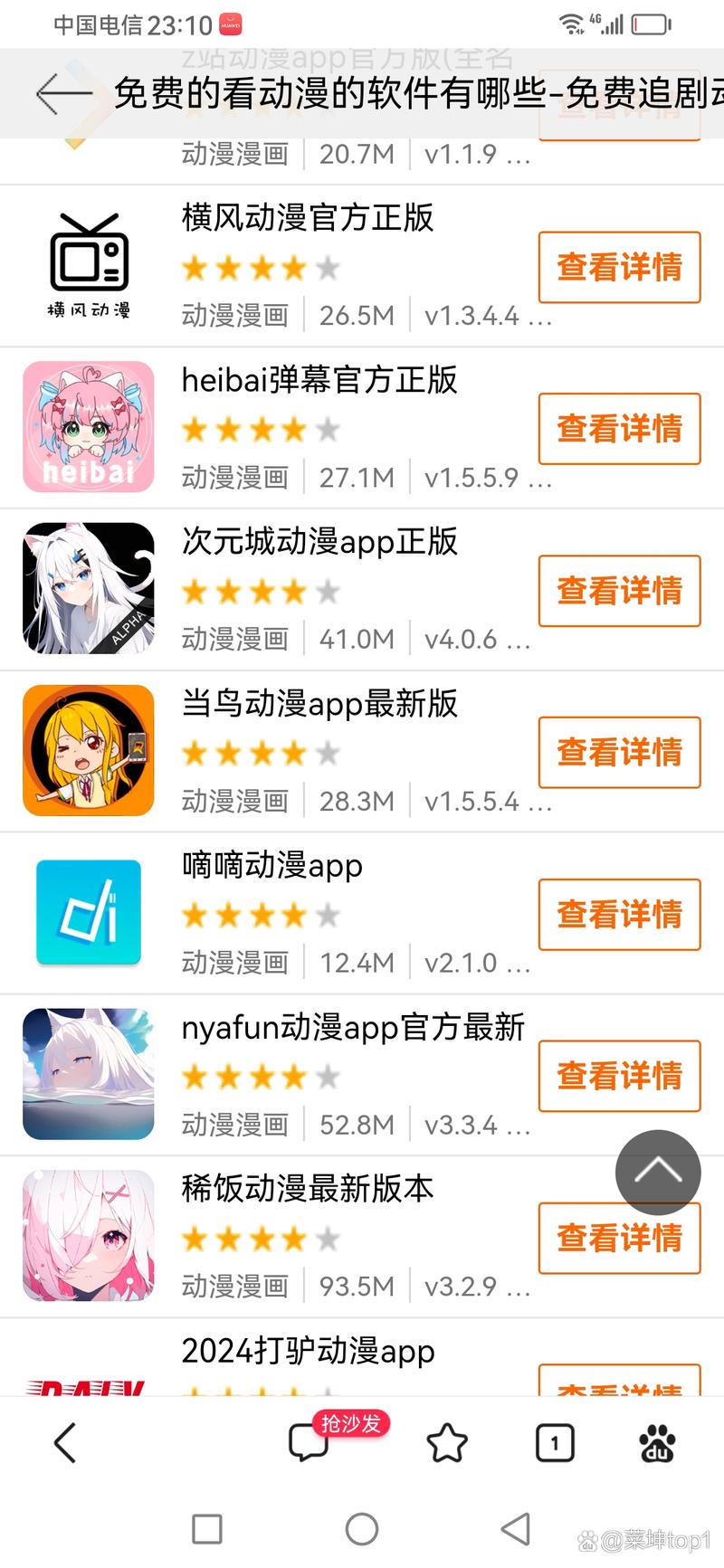
Task: Jump back to top of the page
Action: 658,1172
